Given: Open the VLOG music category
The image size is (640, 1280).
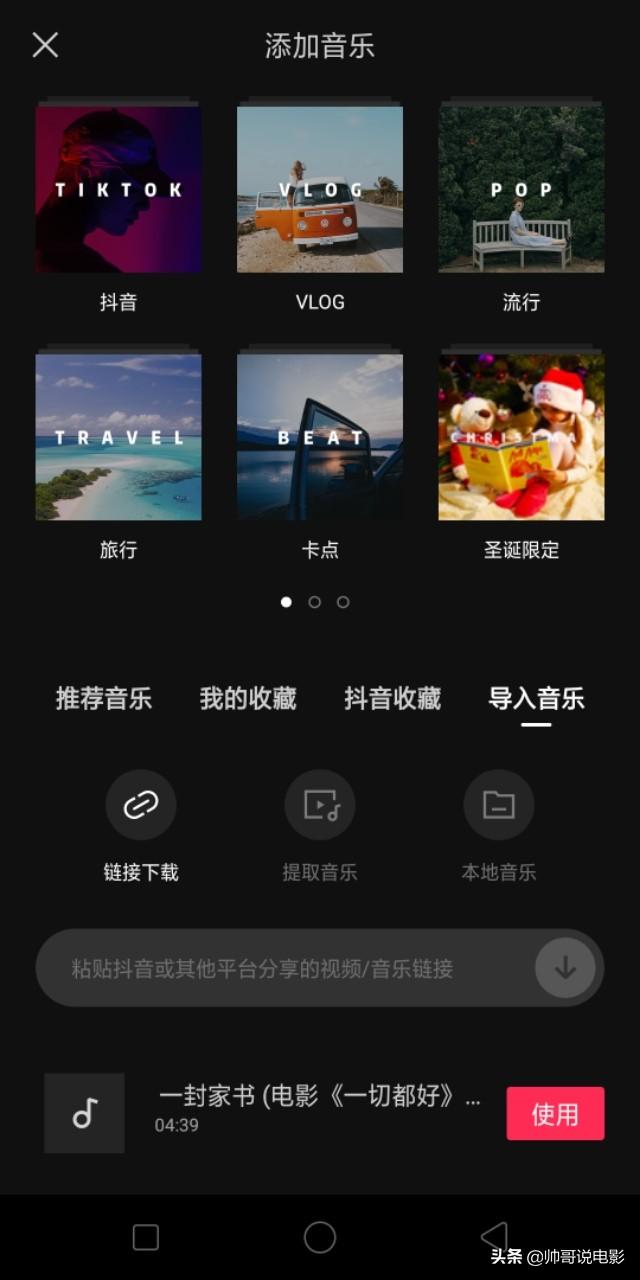Looking at the screenshot, I should (320, 190).
